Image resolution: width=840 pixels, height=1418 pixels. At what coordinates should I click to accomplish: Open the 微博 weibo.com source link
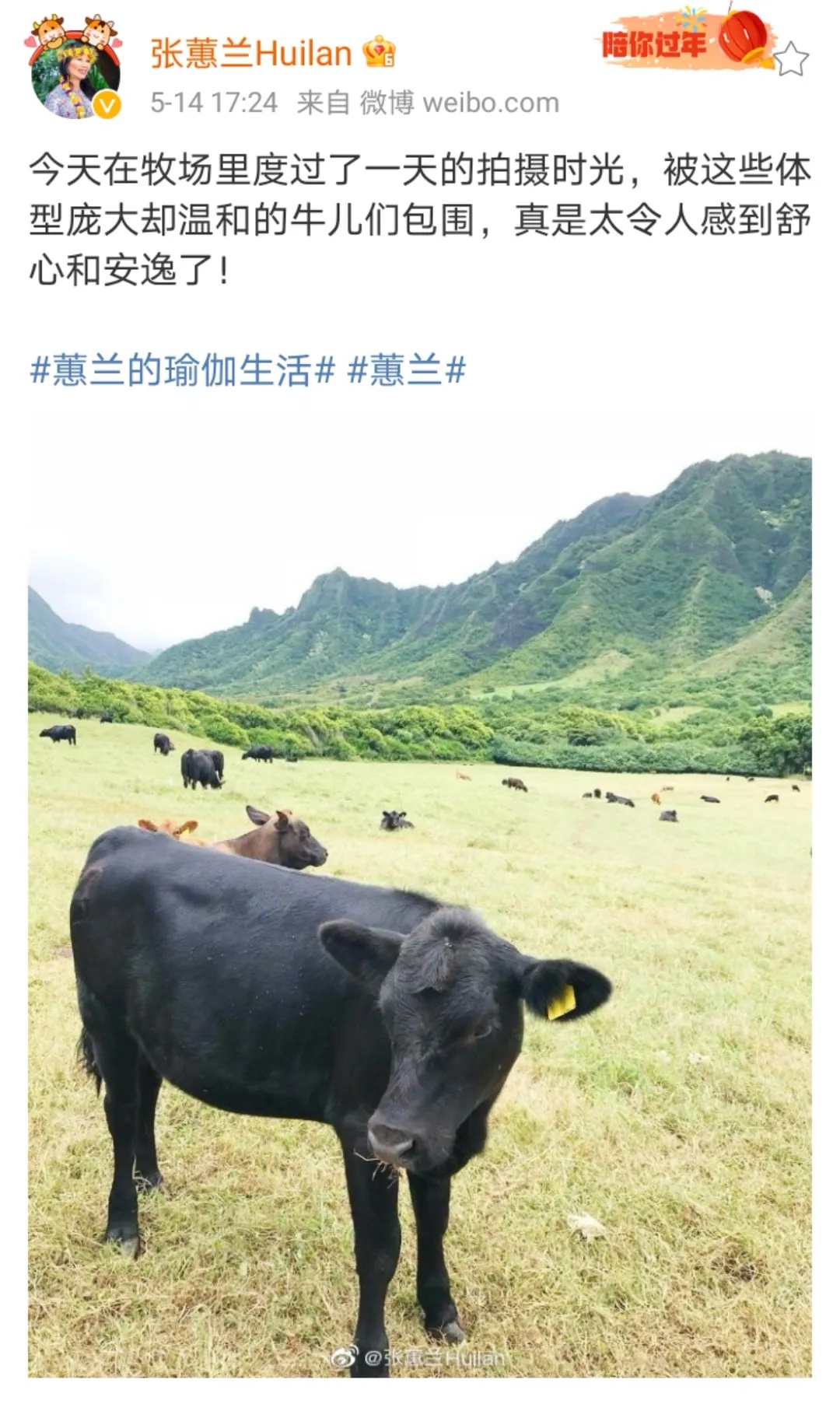(459, 103)
